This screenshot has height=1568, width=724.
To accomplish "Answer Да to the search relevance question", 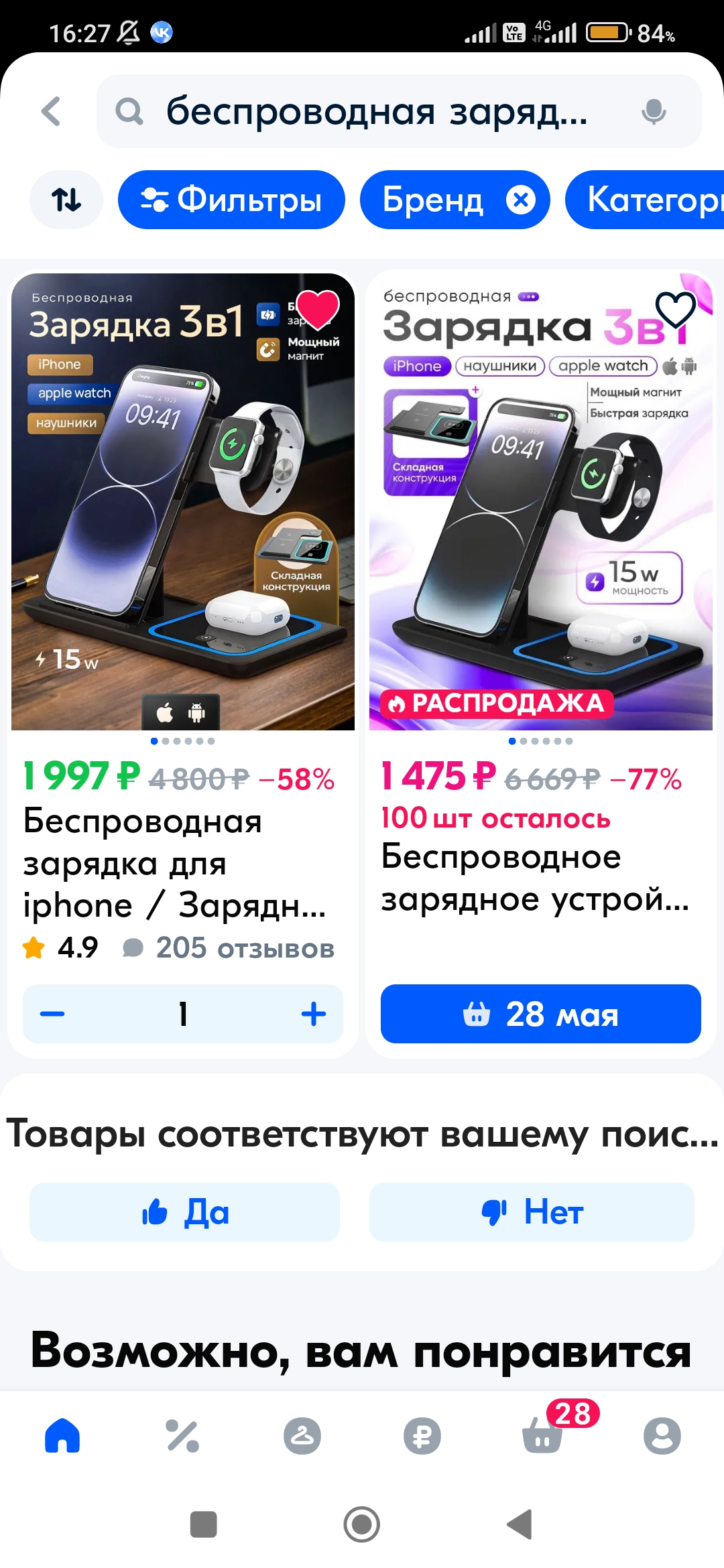I will 184,1212.
